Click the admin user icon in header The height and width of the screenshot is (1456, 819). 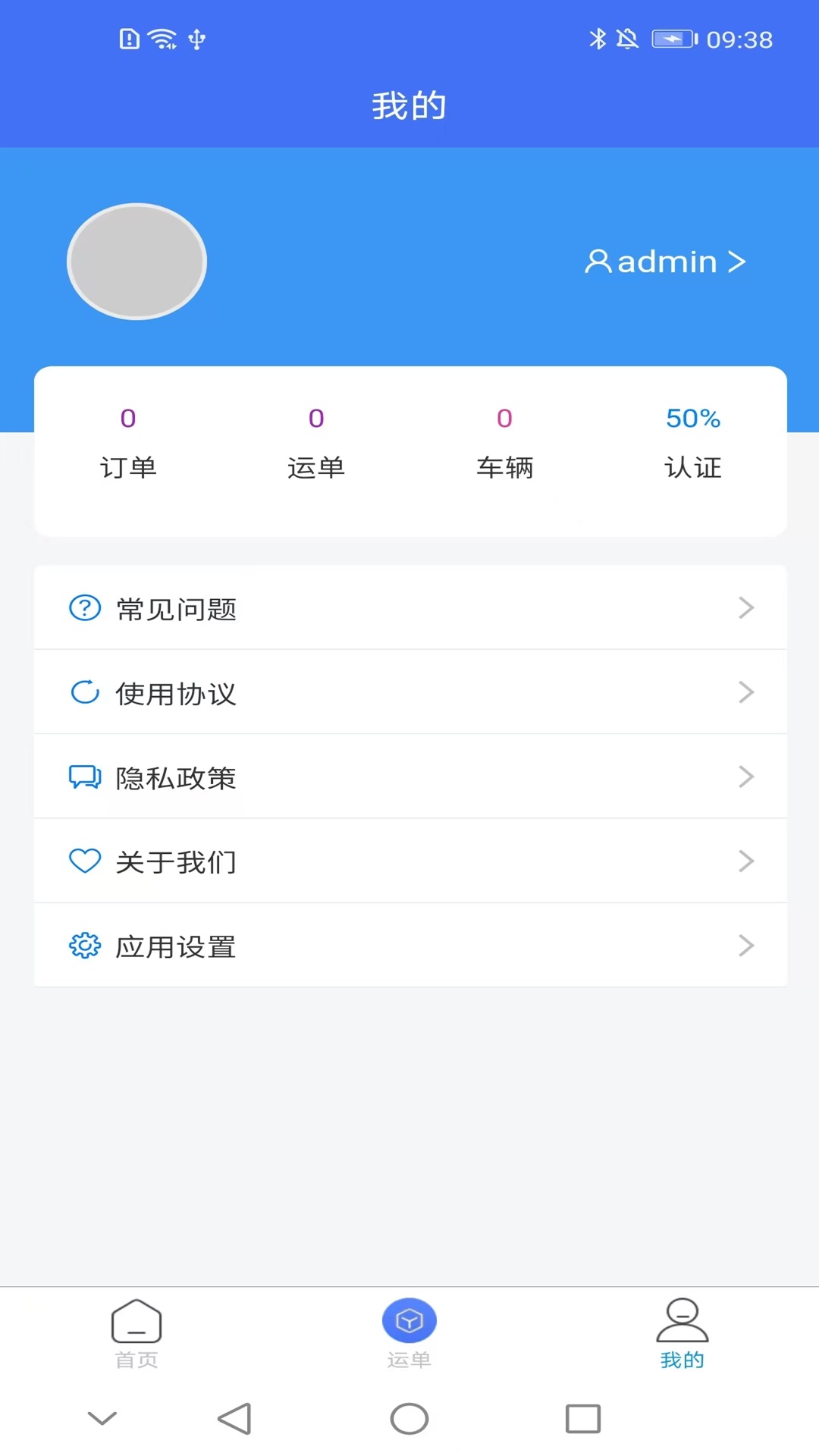coord(598,262)
